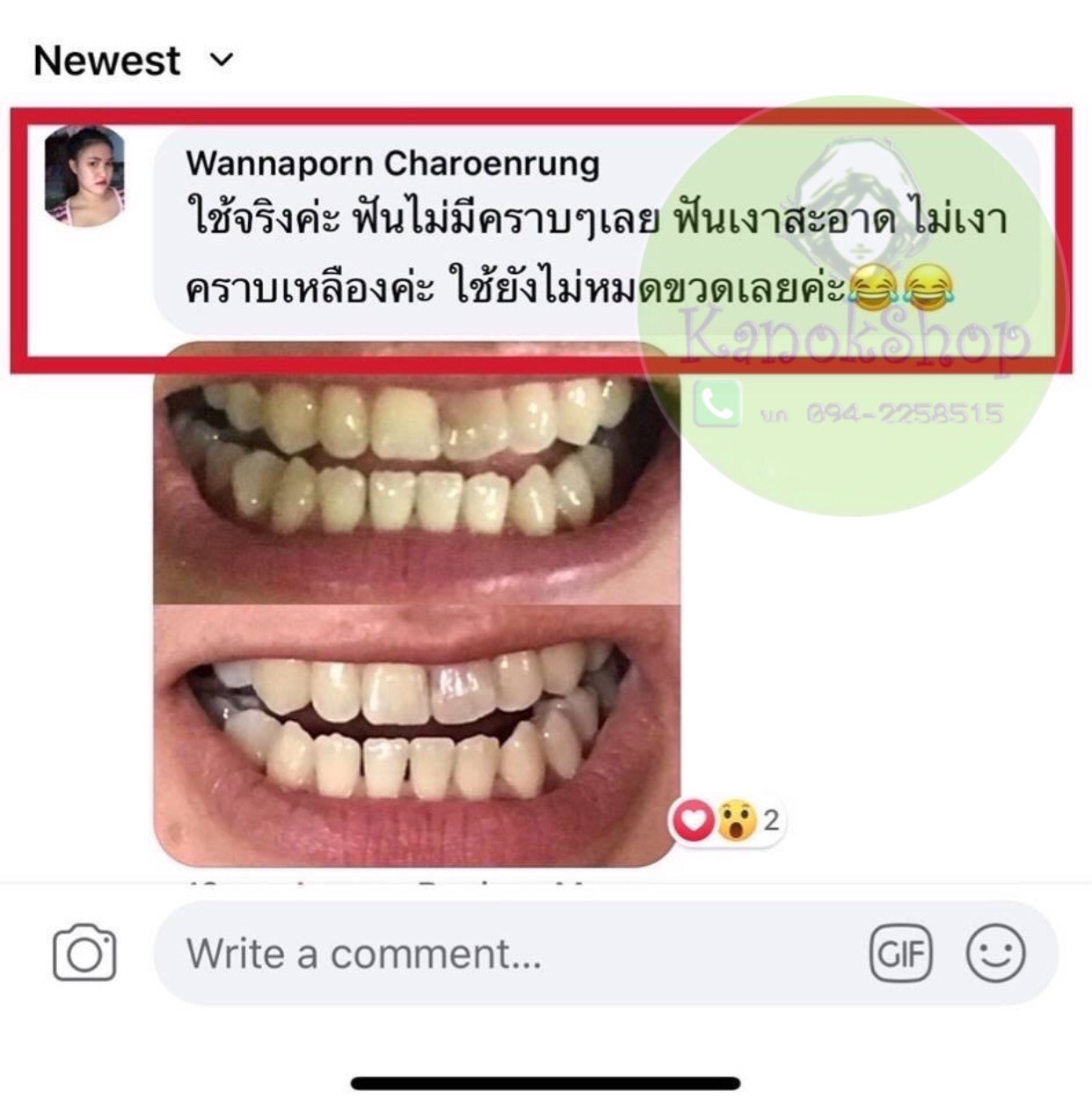Add a GIF to the comment
1092x1111 pixels.
[x=900, y=954]
